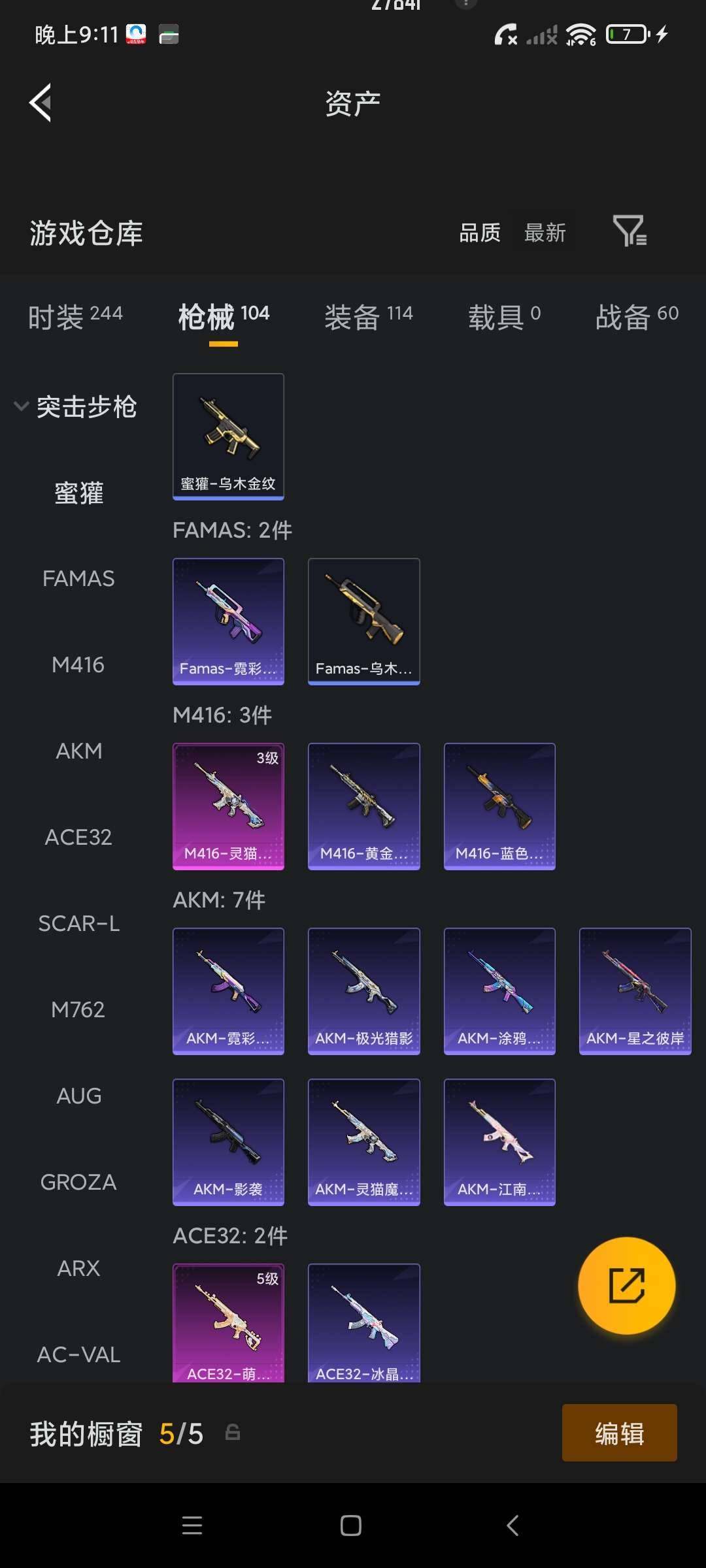
Task: Go back from the 资产 page
Action: click(x=41, y=103)
